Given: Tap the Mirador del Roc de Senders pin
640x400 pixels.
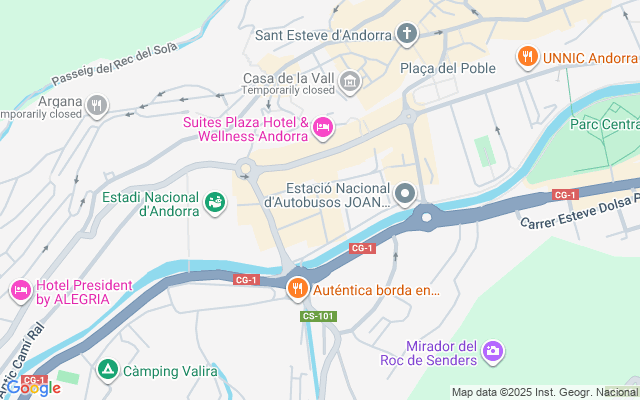Looking at the screenshot, I should click(x=492, y=351).
